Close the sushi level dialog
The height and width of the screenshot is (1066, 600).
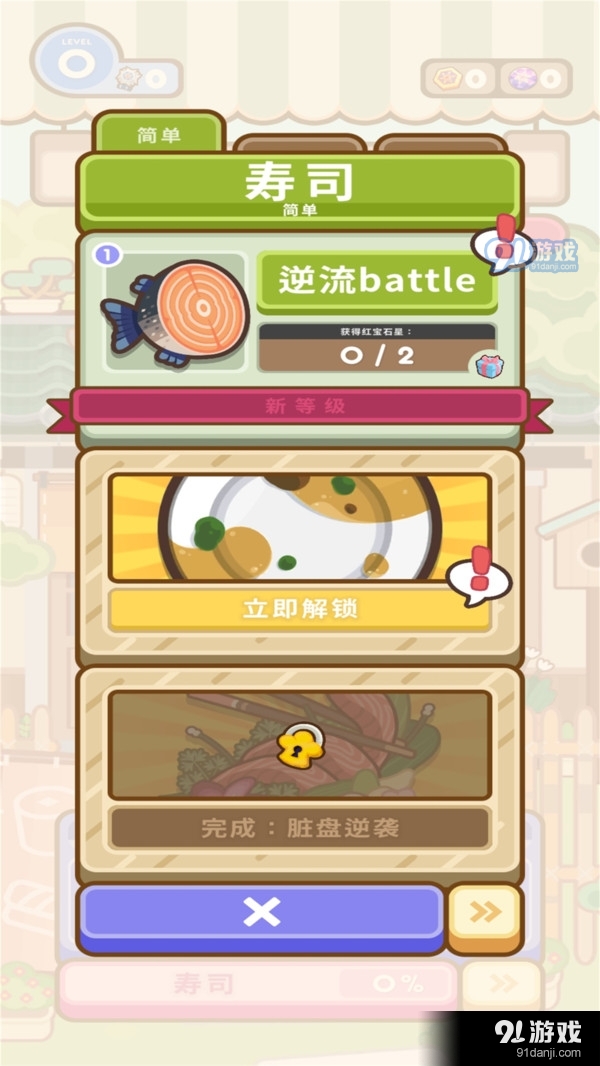tap(261, 912)
